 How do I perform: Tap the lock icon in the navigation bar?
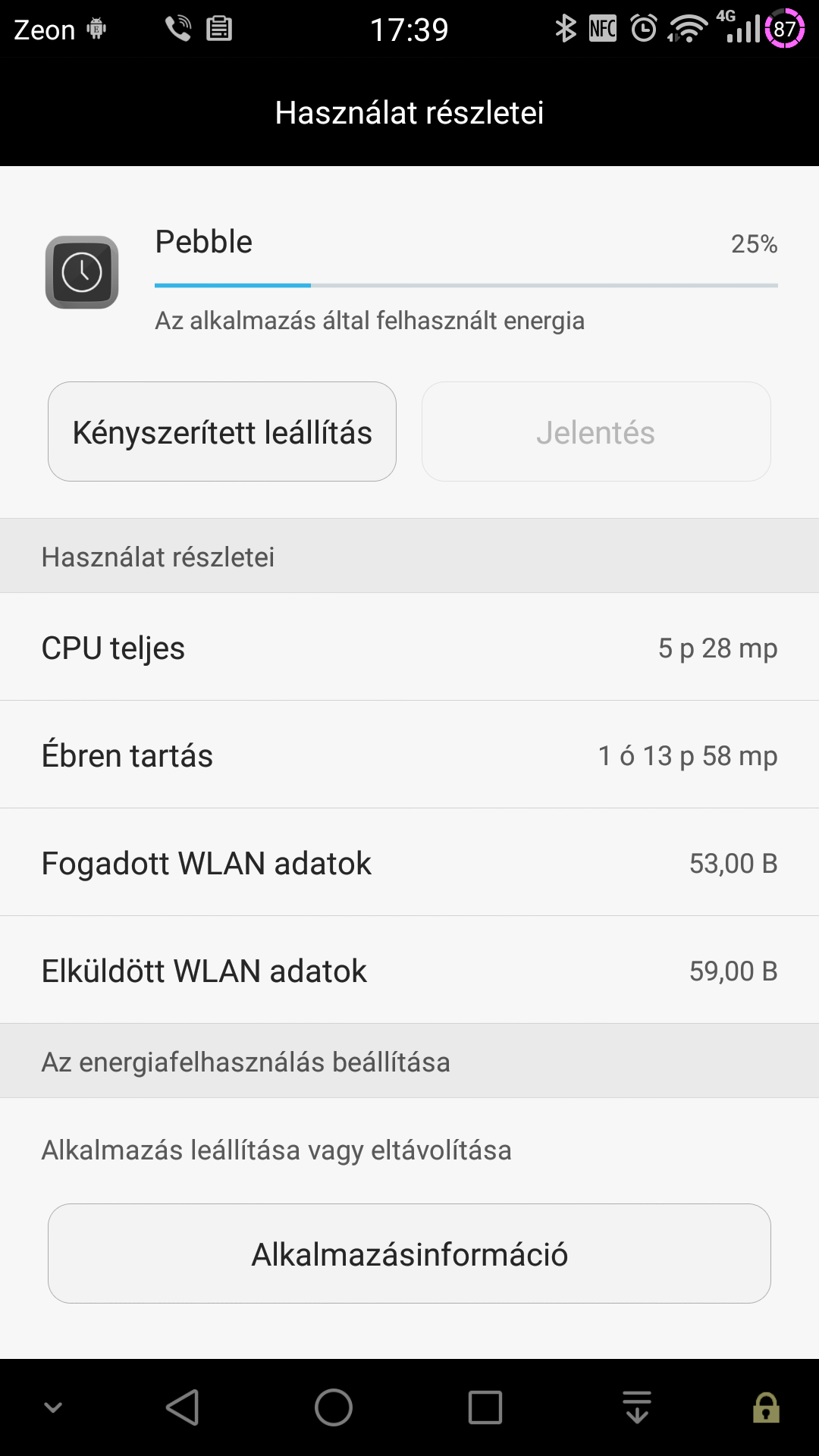coord(766,1407)
